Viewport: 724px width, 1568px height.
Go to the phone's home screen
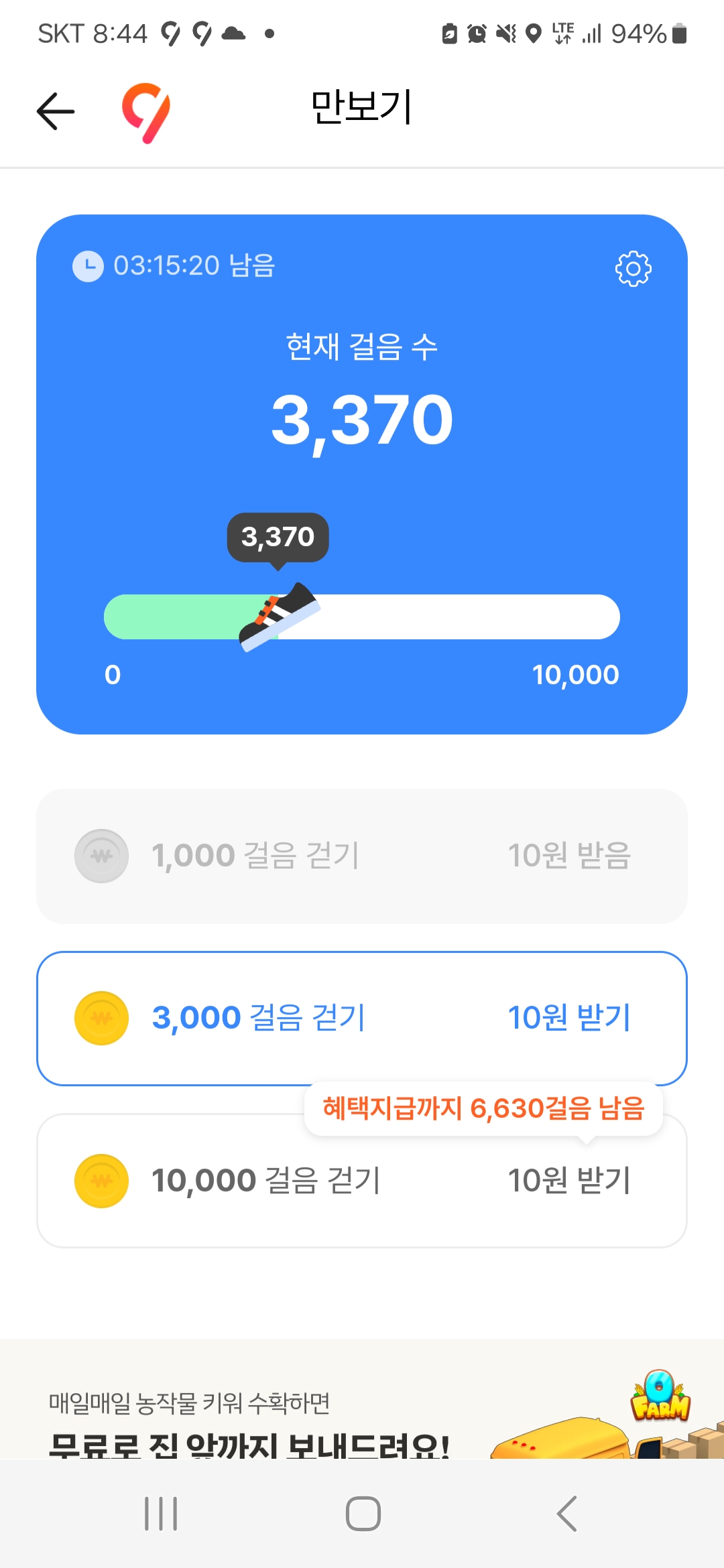(363, 1514)
